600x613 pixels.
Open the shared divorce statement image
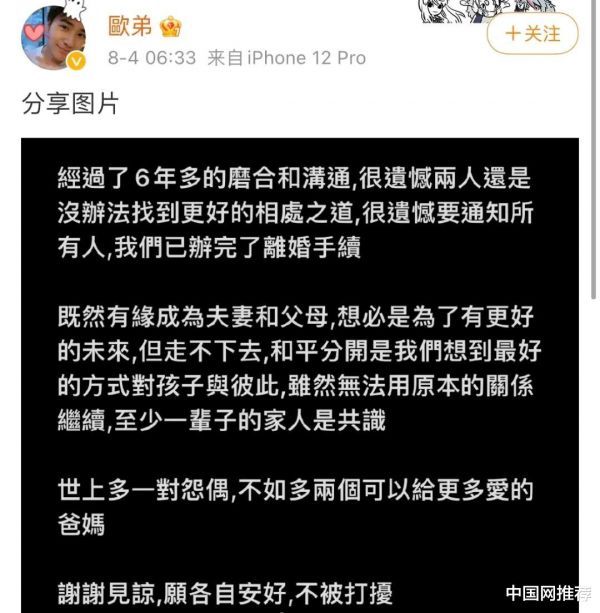click(x=300, y=375)
